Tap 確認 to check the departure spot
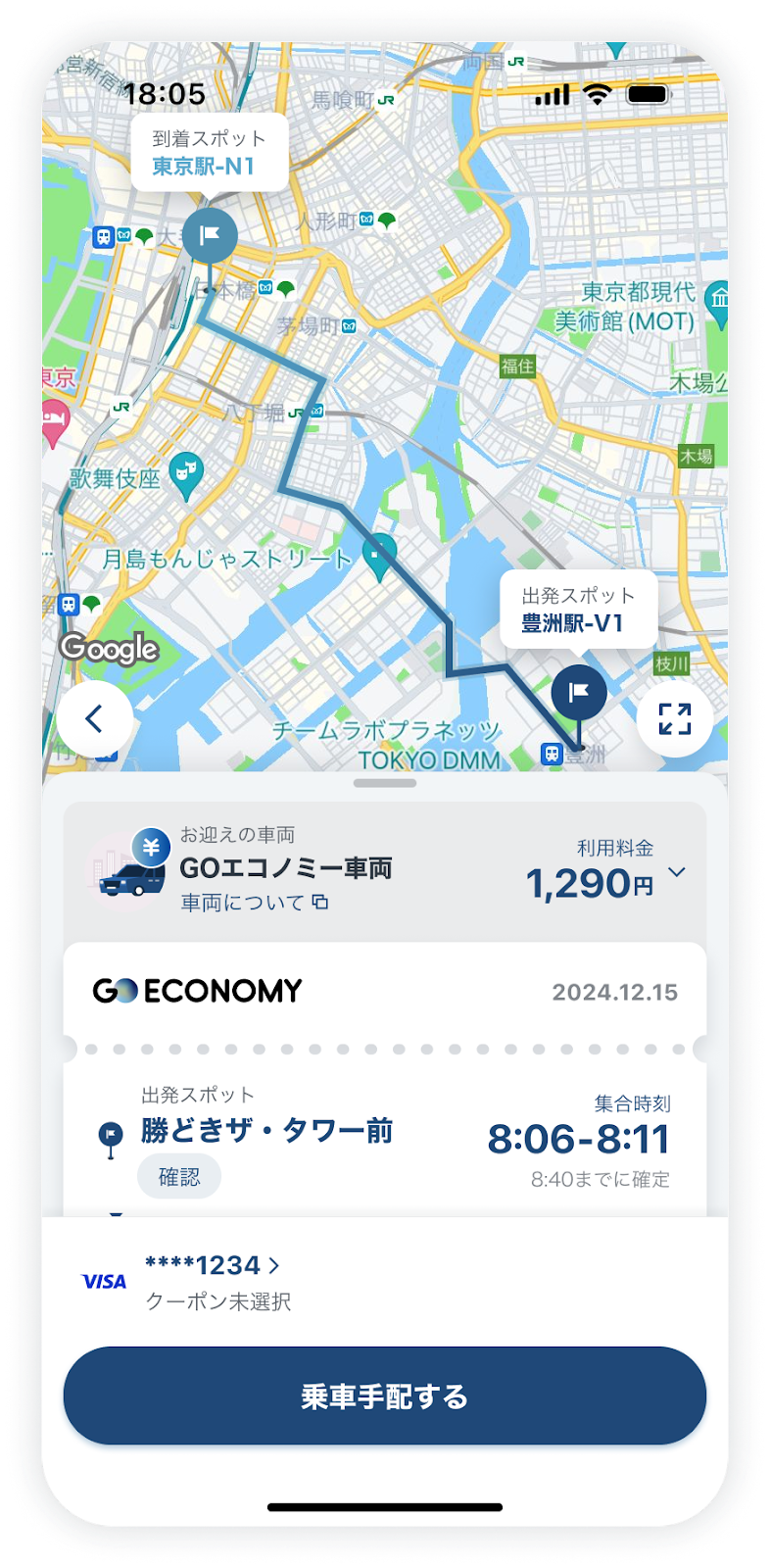The height and width of the screenshot is (1568, 770). pos(179,1177)
